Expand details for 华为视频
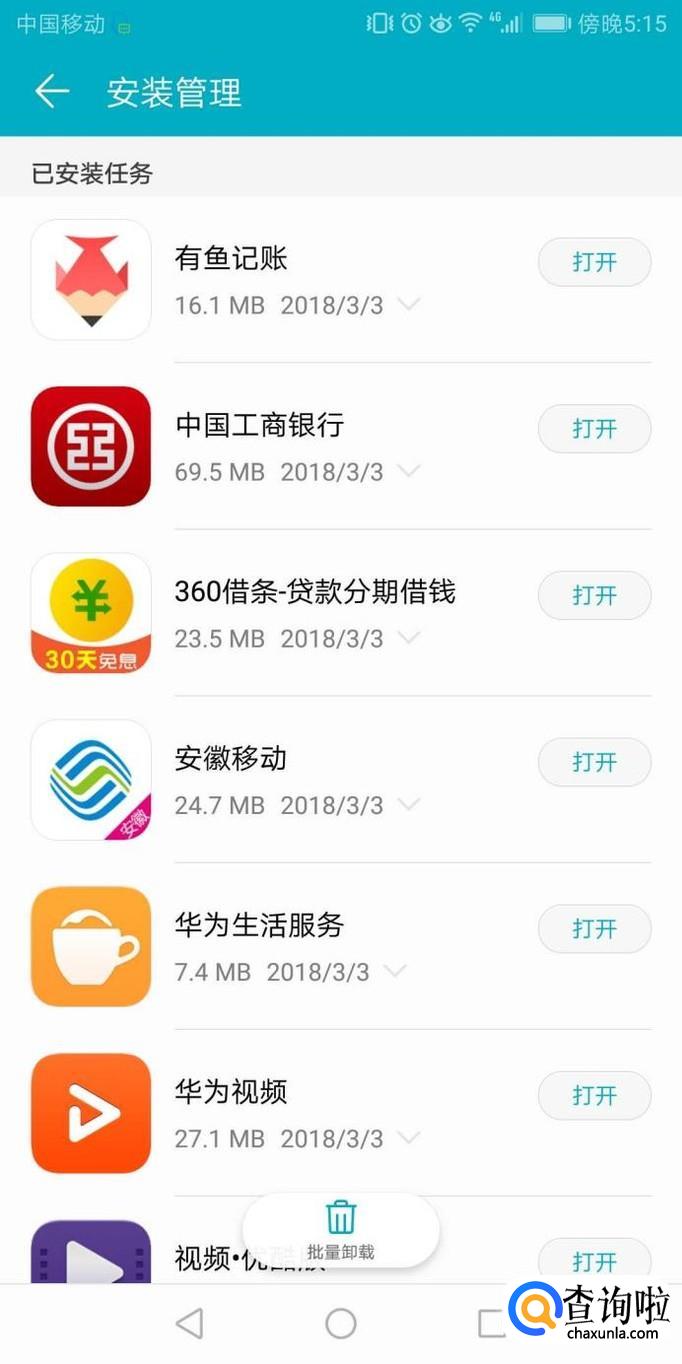This screenshot has height=1364, width=682. pos(408,1137)
